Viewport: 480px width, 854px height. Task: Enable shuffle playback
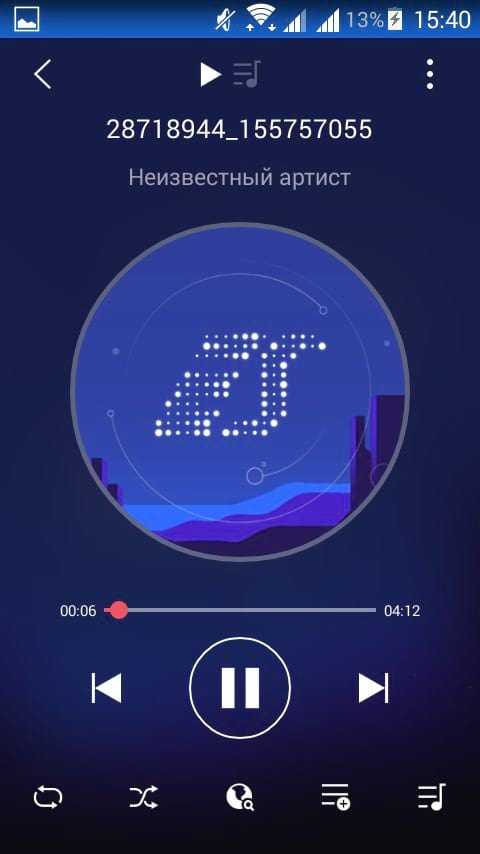(x=144, y=798)
